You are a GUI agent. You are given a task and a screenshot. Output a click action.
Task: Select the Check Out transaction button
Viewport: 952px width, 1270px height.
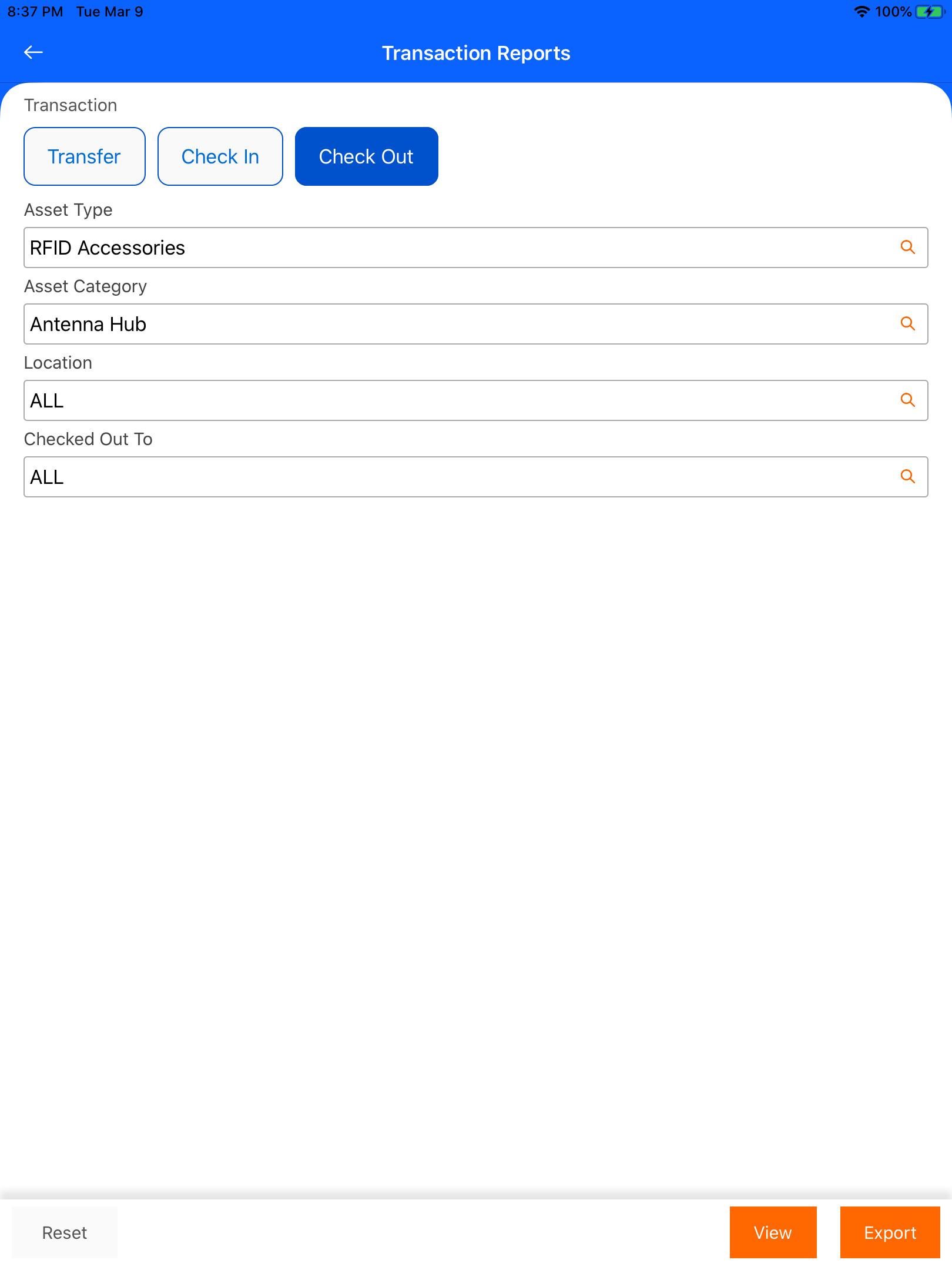(x=367, y=156)
